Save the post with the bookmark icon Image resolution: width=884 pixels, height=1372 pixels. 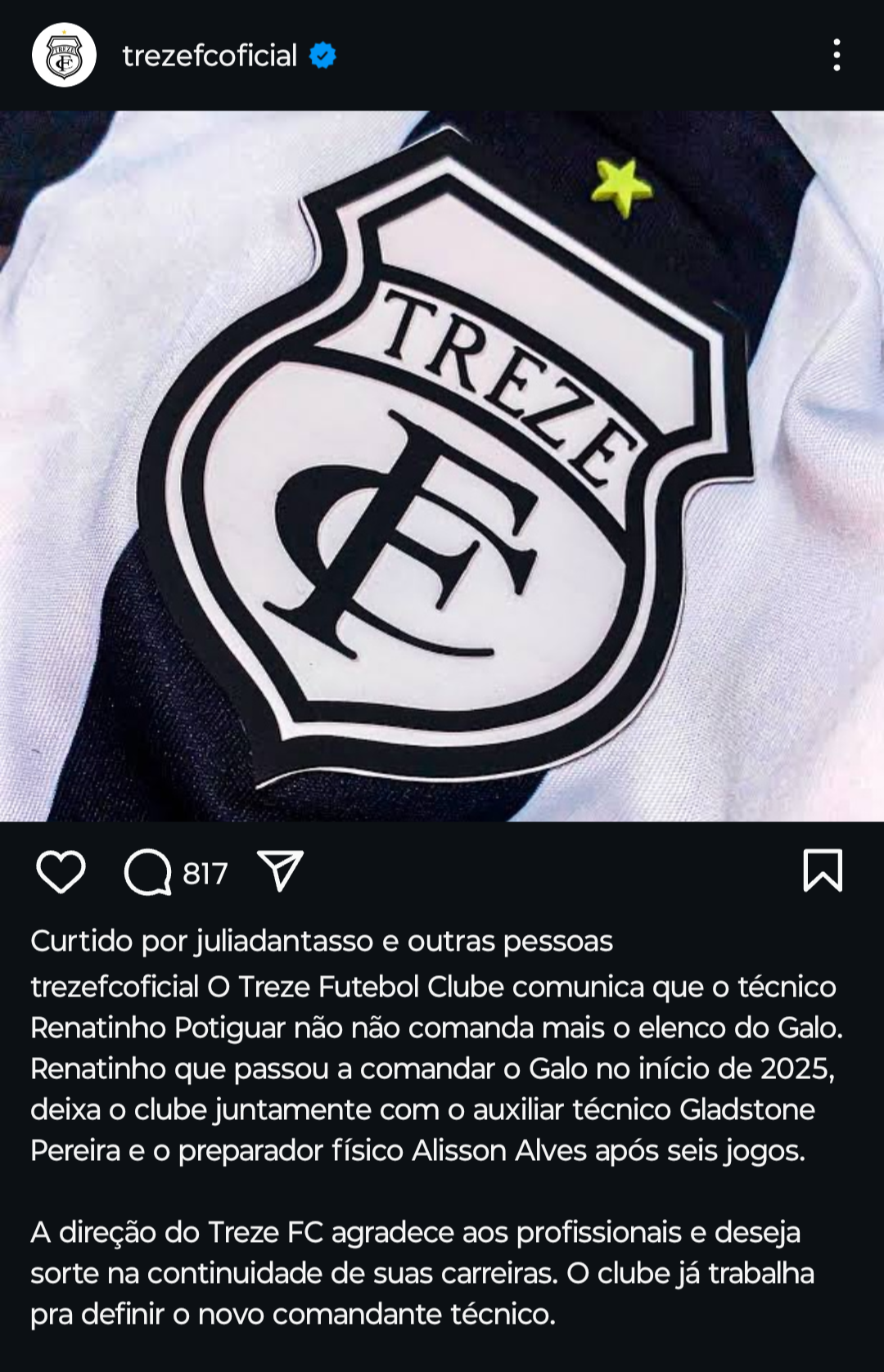point(823,870)
